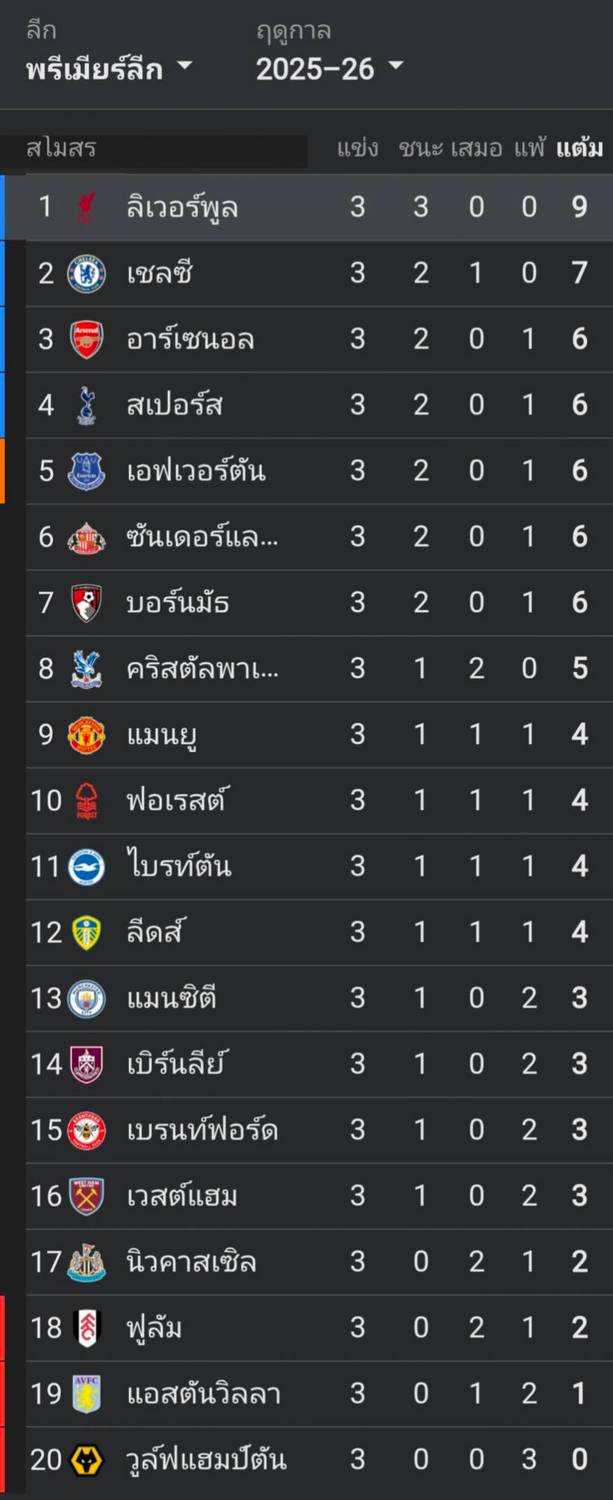Select the วูล์ฟแฮมป์ตัน row

tap(207, 1459)
